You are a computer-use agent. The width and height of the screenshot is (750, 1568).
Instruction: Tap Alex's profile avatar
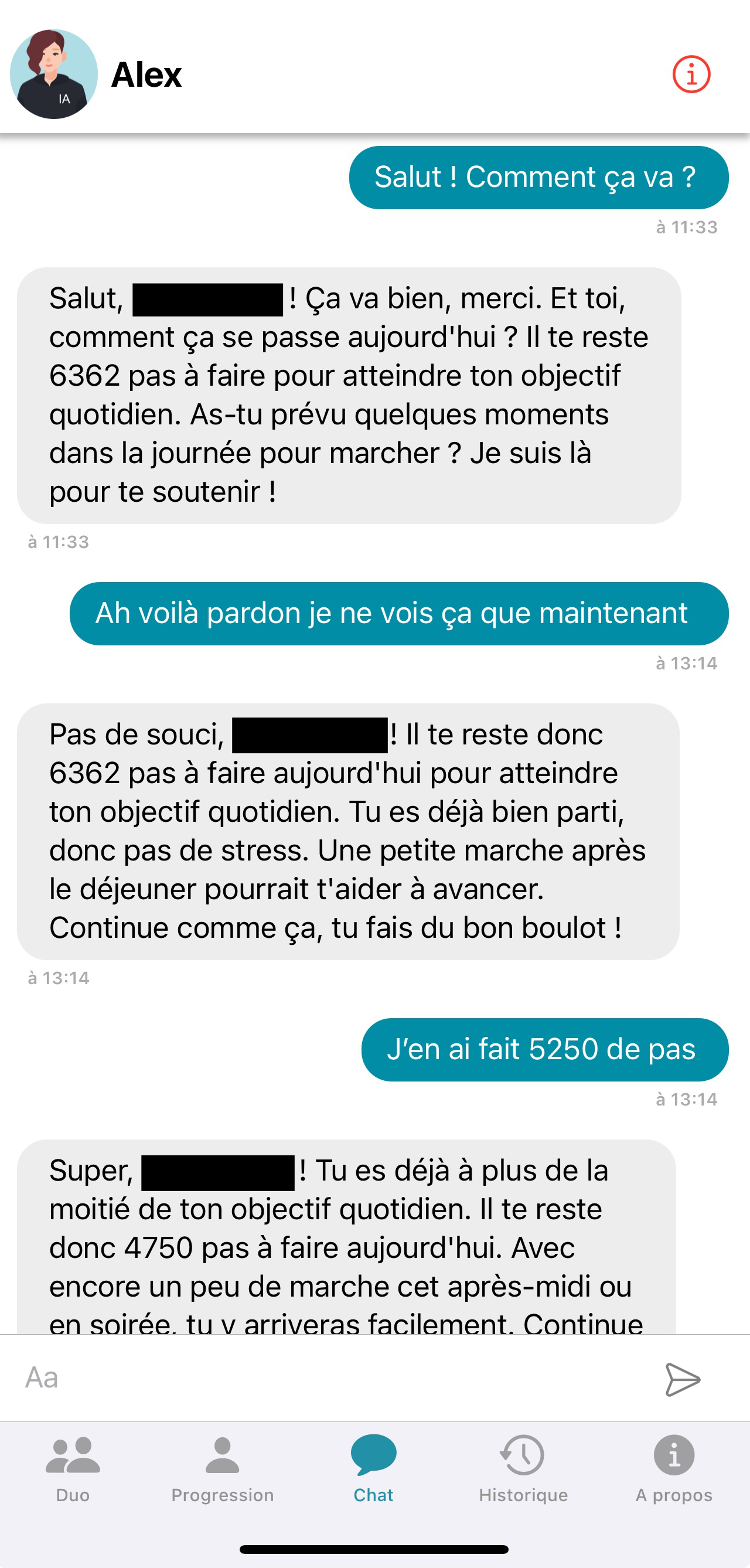point(53,74)
